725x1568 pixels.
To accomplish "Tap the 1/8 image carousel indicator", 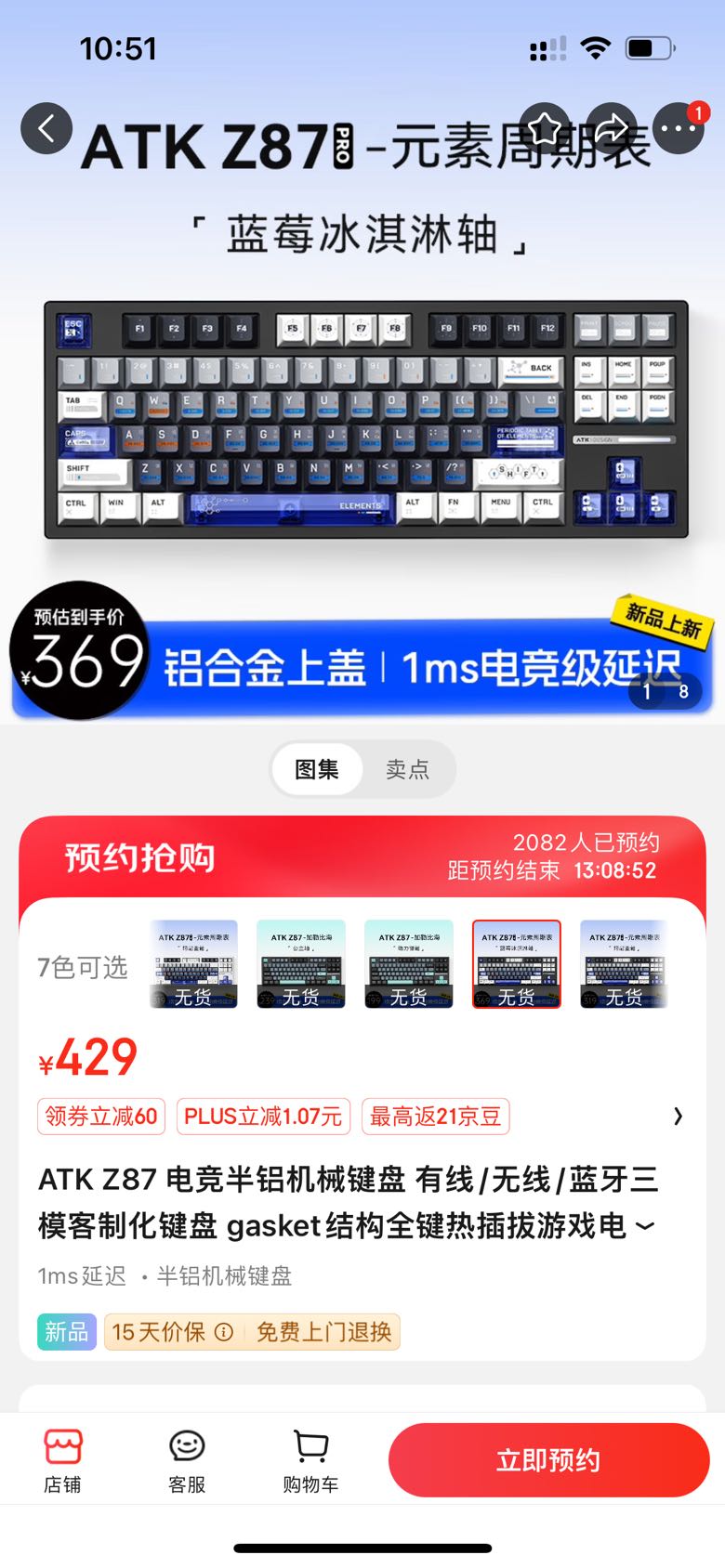I will pos(666,693).
